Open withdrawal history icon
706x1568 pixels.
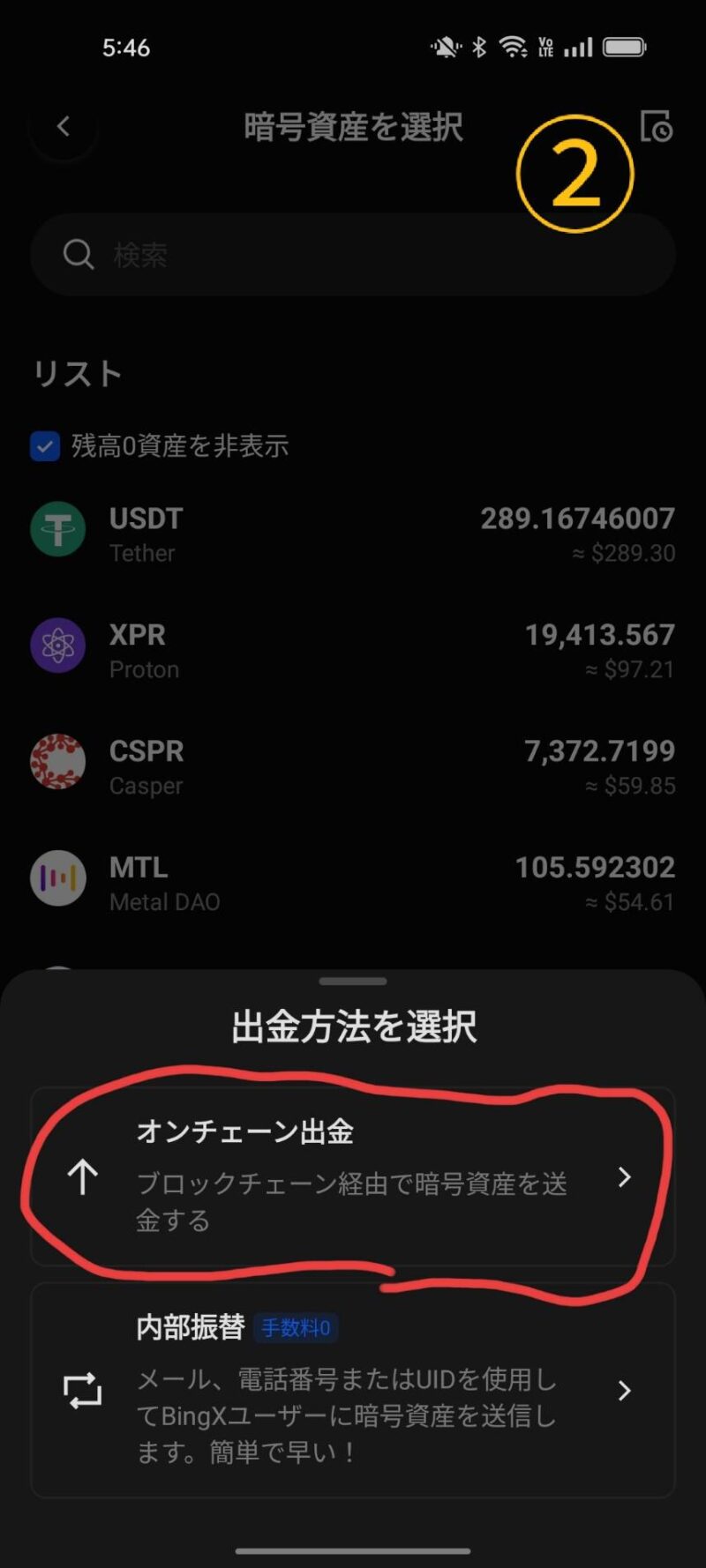[x=656, y=127]
